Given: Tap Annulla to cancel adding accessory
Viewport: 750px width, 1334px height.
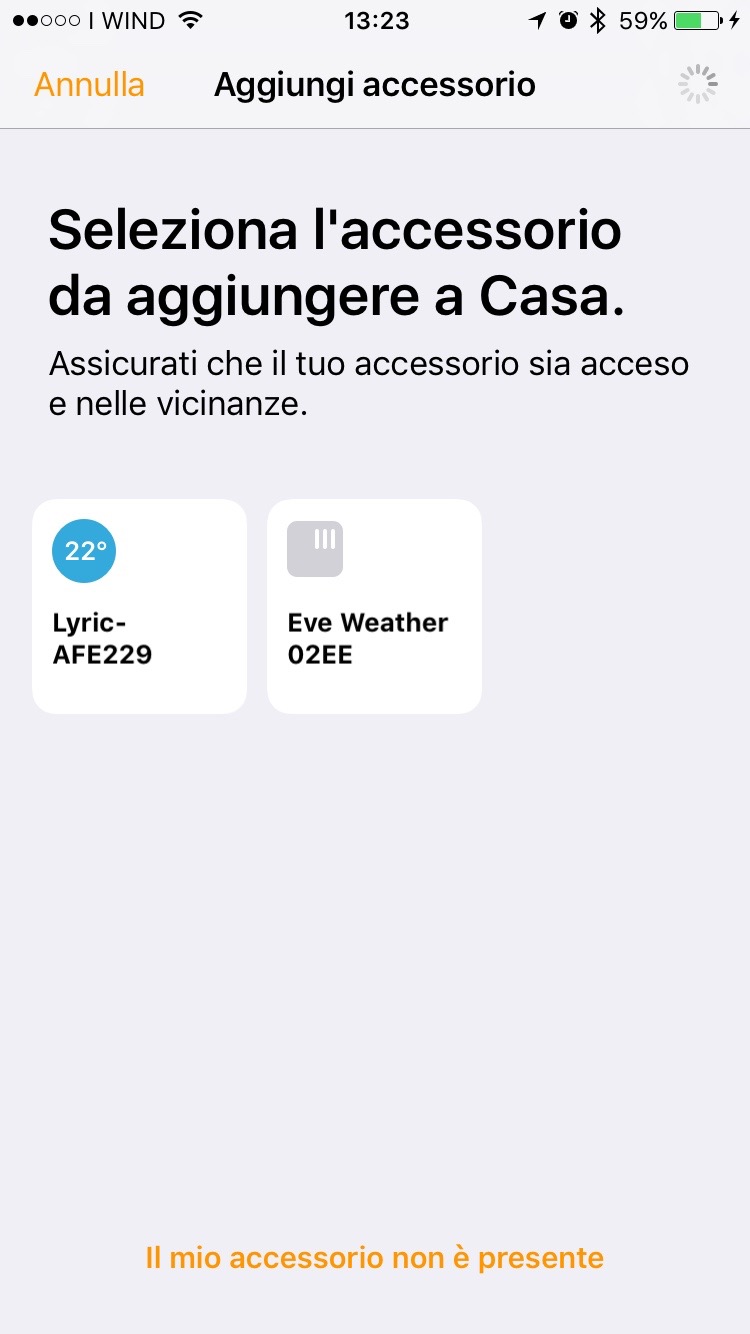Looking at the screenshot, I should tap(89, 85).
